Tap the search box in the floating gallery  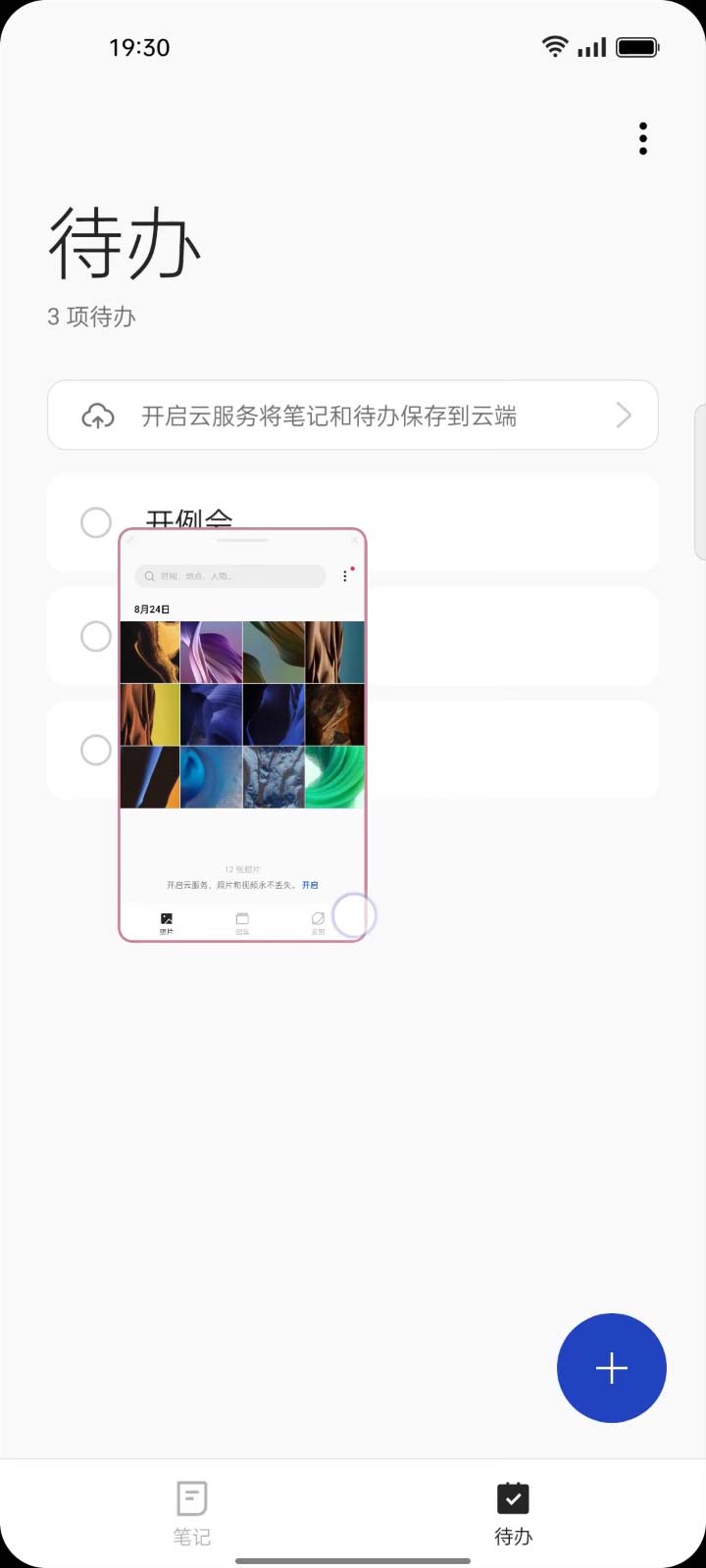(x=230, y=576)
